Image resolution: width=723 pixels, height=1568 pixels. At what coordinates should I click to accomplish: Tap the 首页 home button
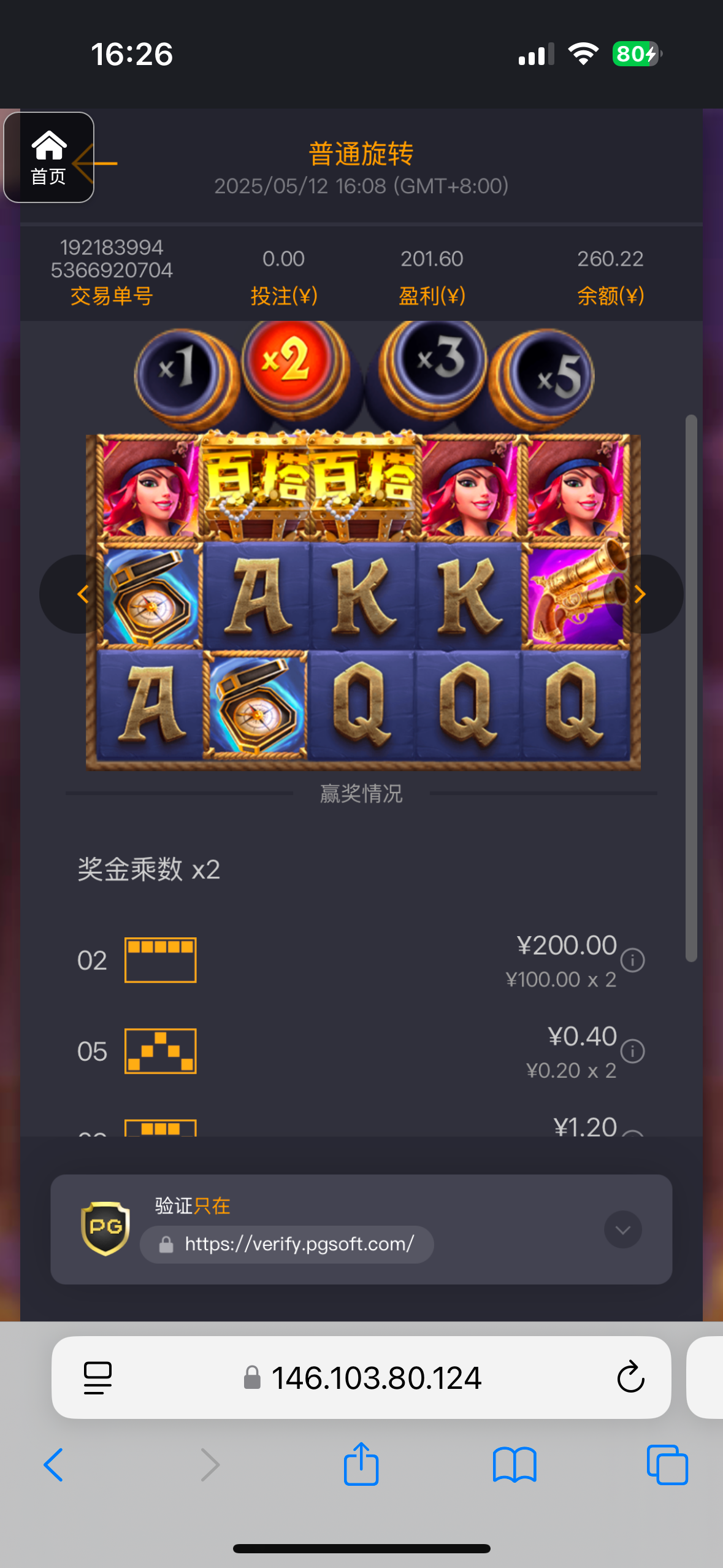tap(48, 158)
